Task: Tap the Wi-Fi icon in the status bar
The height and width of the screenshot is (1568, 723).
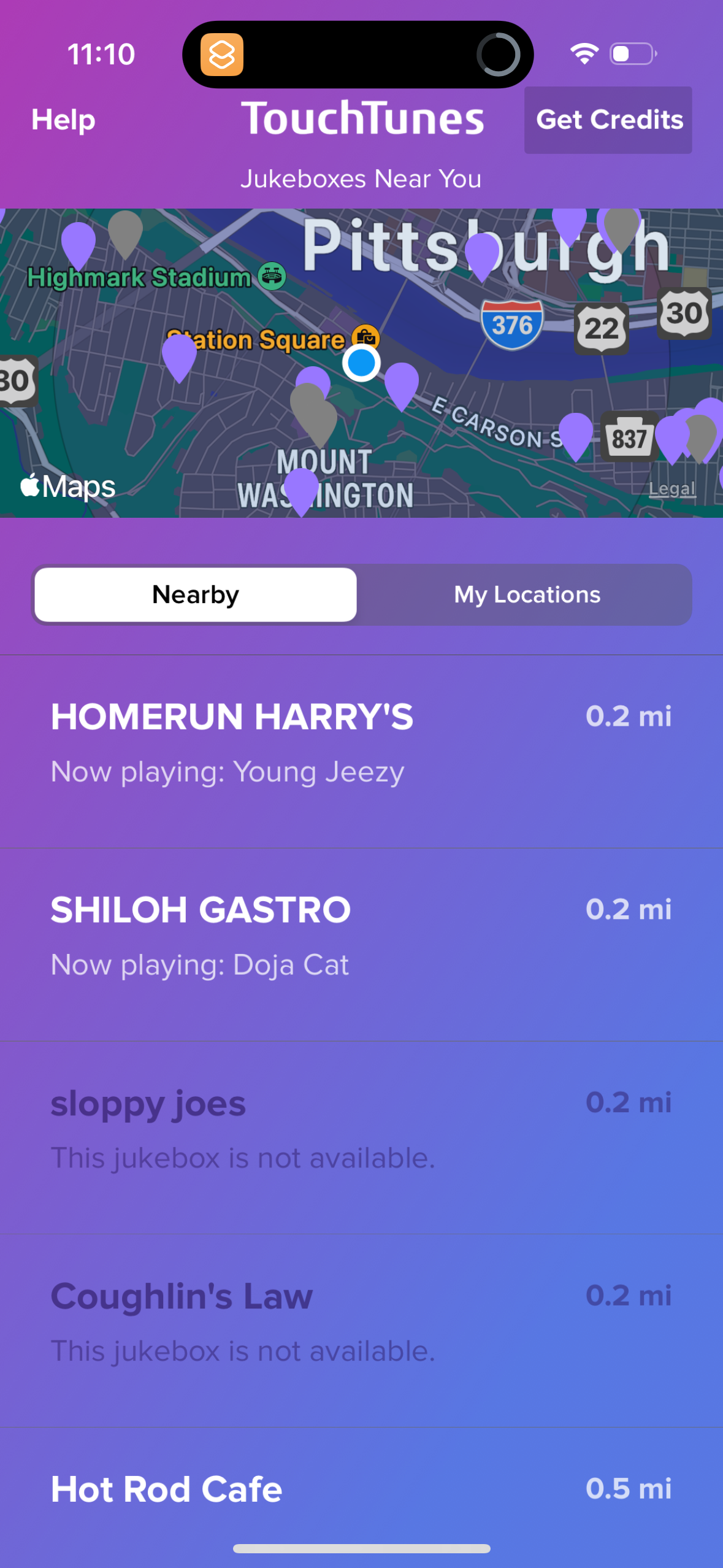Action: [x=583, y=54]
